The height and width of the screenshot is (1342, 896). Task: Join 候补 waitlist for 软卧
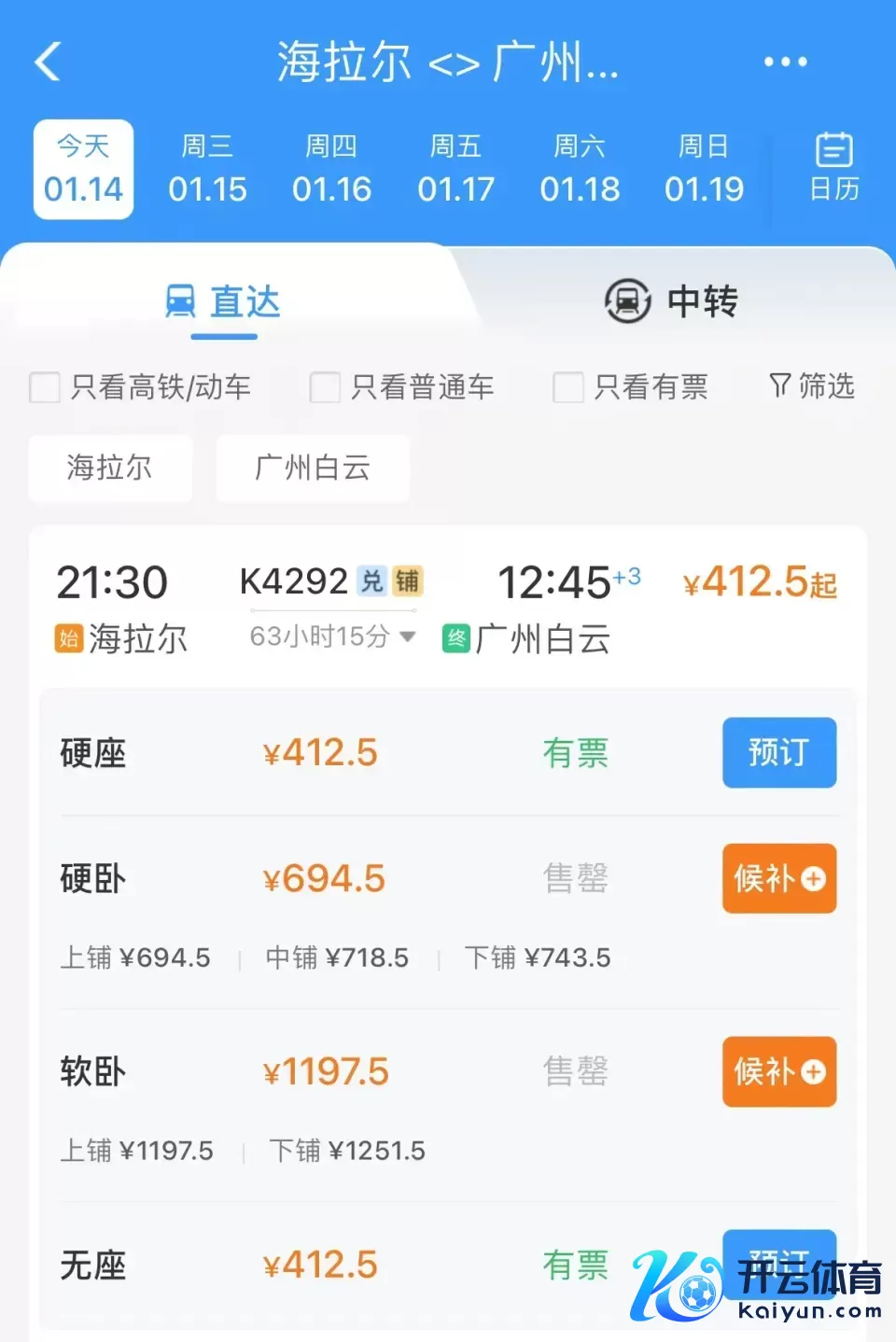[x=778, y=1071]
